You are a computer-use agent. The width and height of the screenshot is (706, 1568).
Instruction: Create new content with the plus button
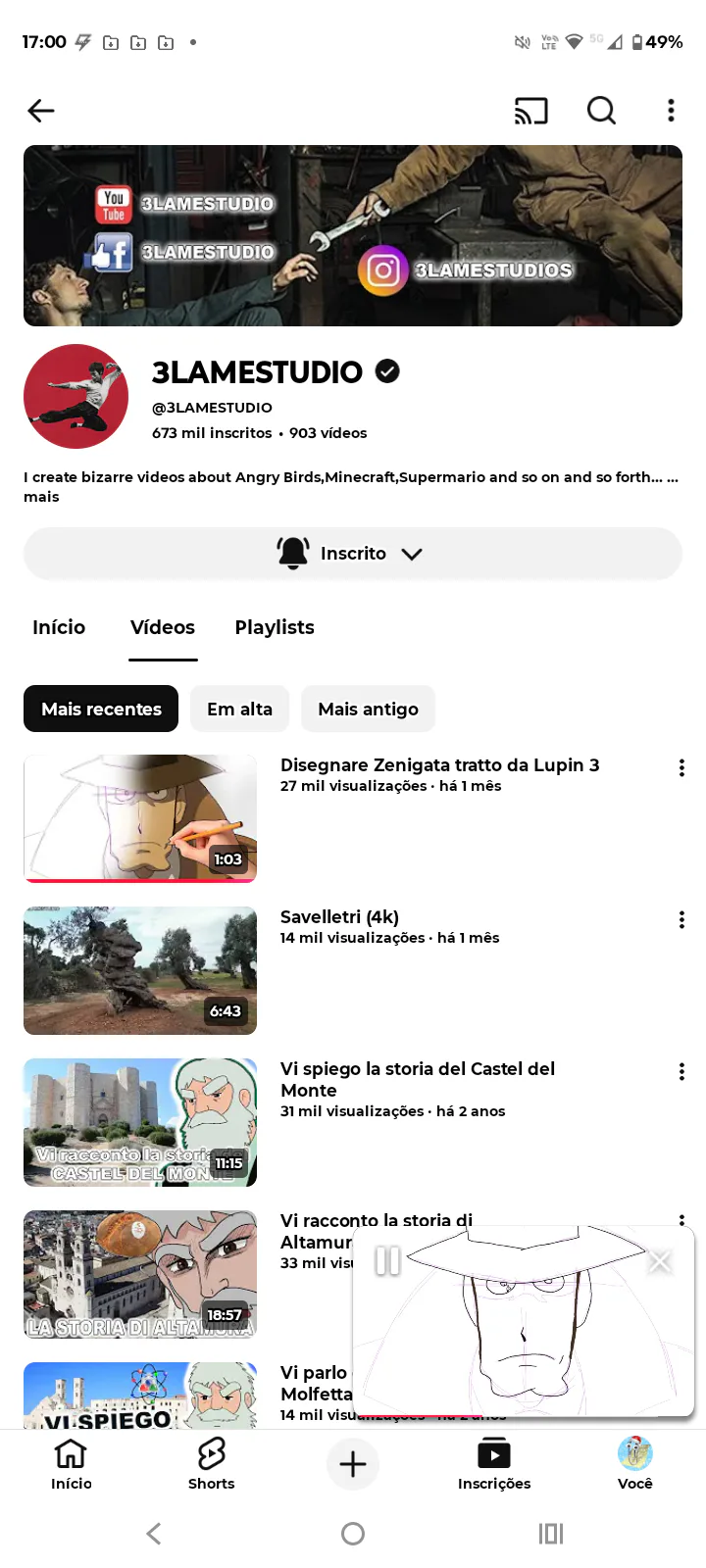[x=353, y=1463]
